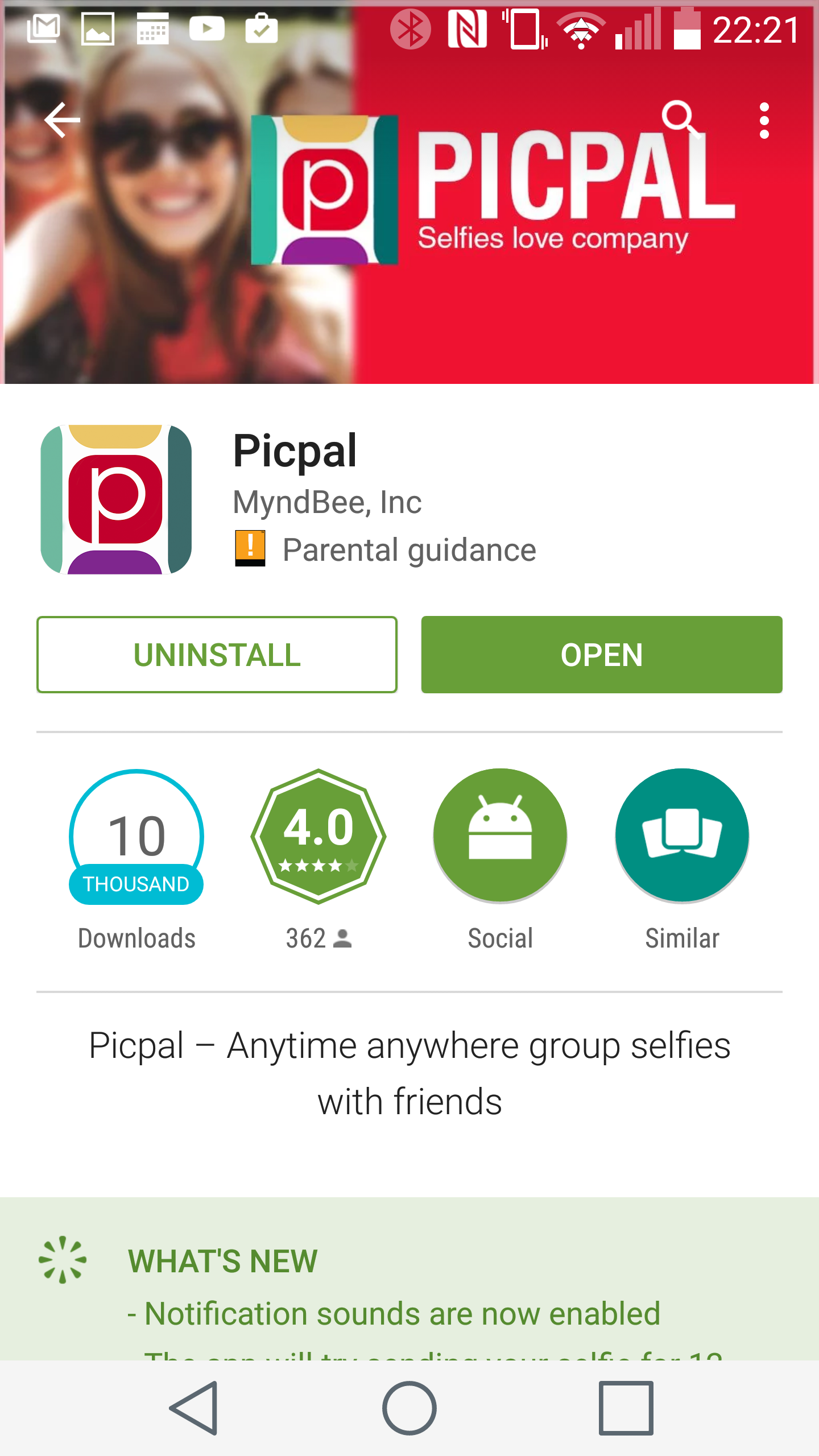Tap the system home button
Screen dimensions: 819x1456
click(x=409, y=1408)
